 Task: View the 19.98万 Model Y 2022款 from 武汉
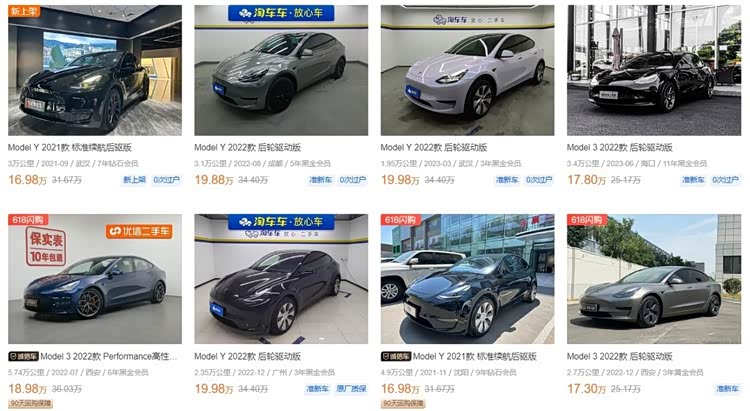(467, 71)
